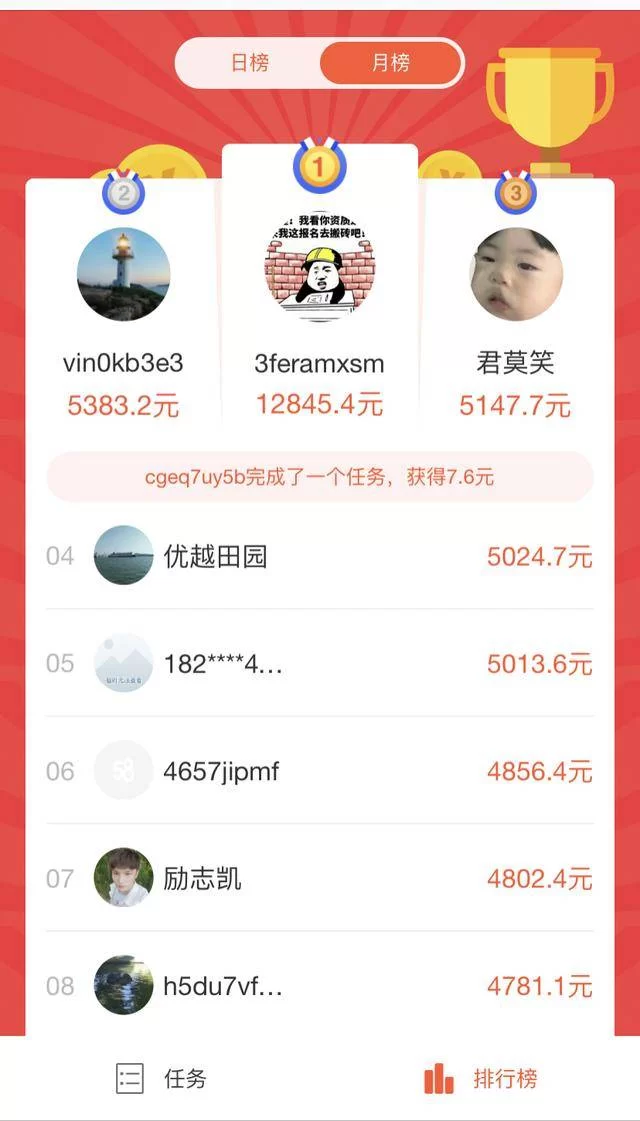Tap the 排行榜 bottom navigation item

tap(481, 1078)
